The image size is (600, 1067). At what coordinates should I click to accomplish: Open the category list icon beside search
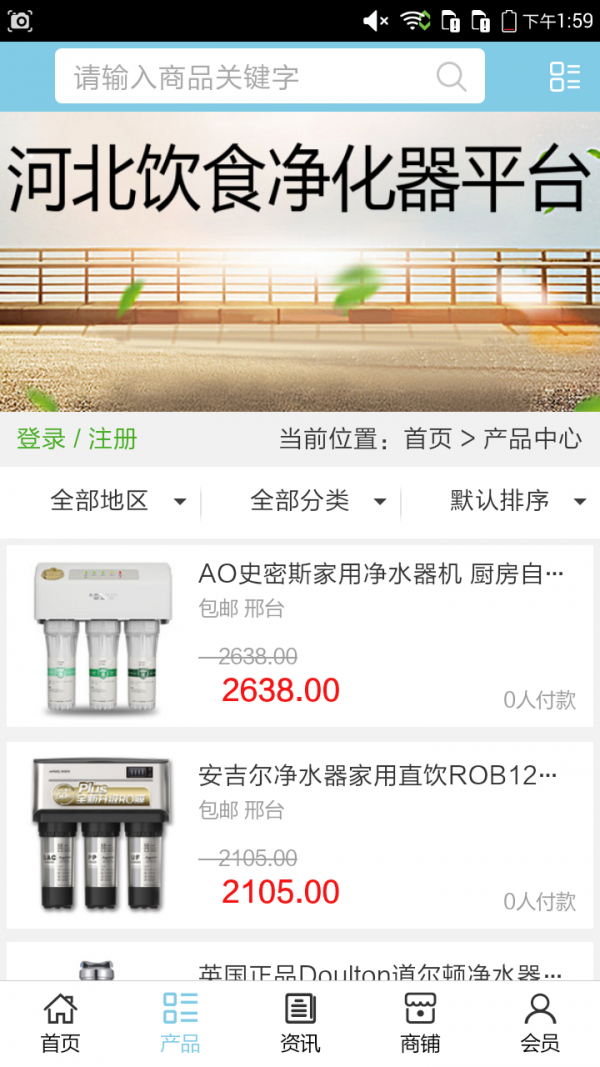(564, 77)
